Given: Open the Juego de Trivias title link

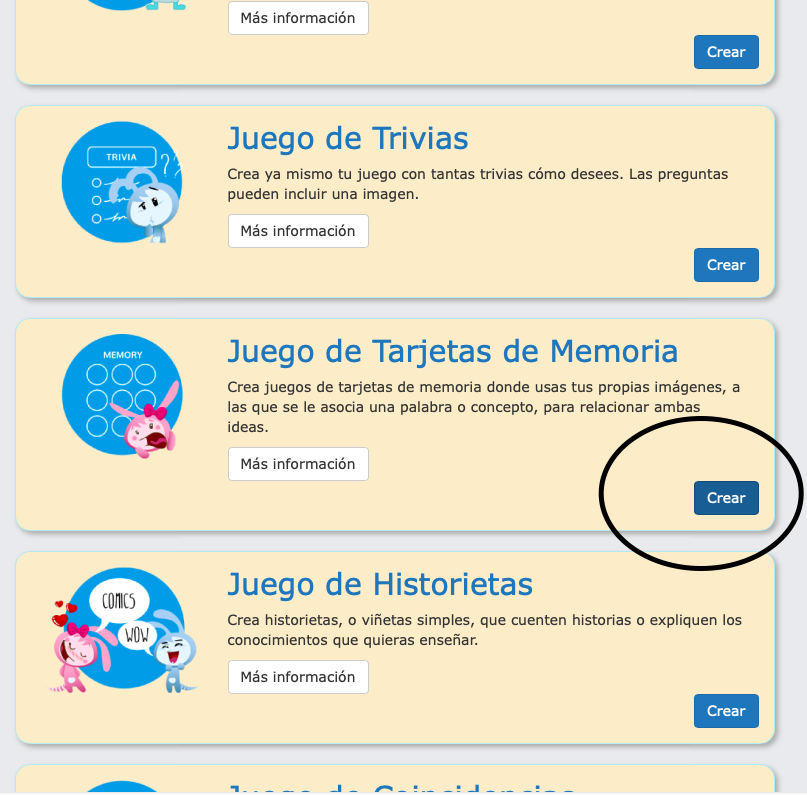Looking at the screenshot, I should tap(347, 138).
